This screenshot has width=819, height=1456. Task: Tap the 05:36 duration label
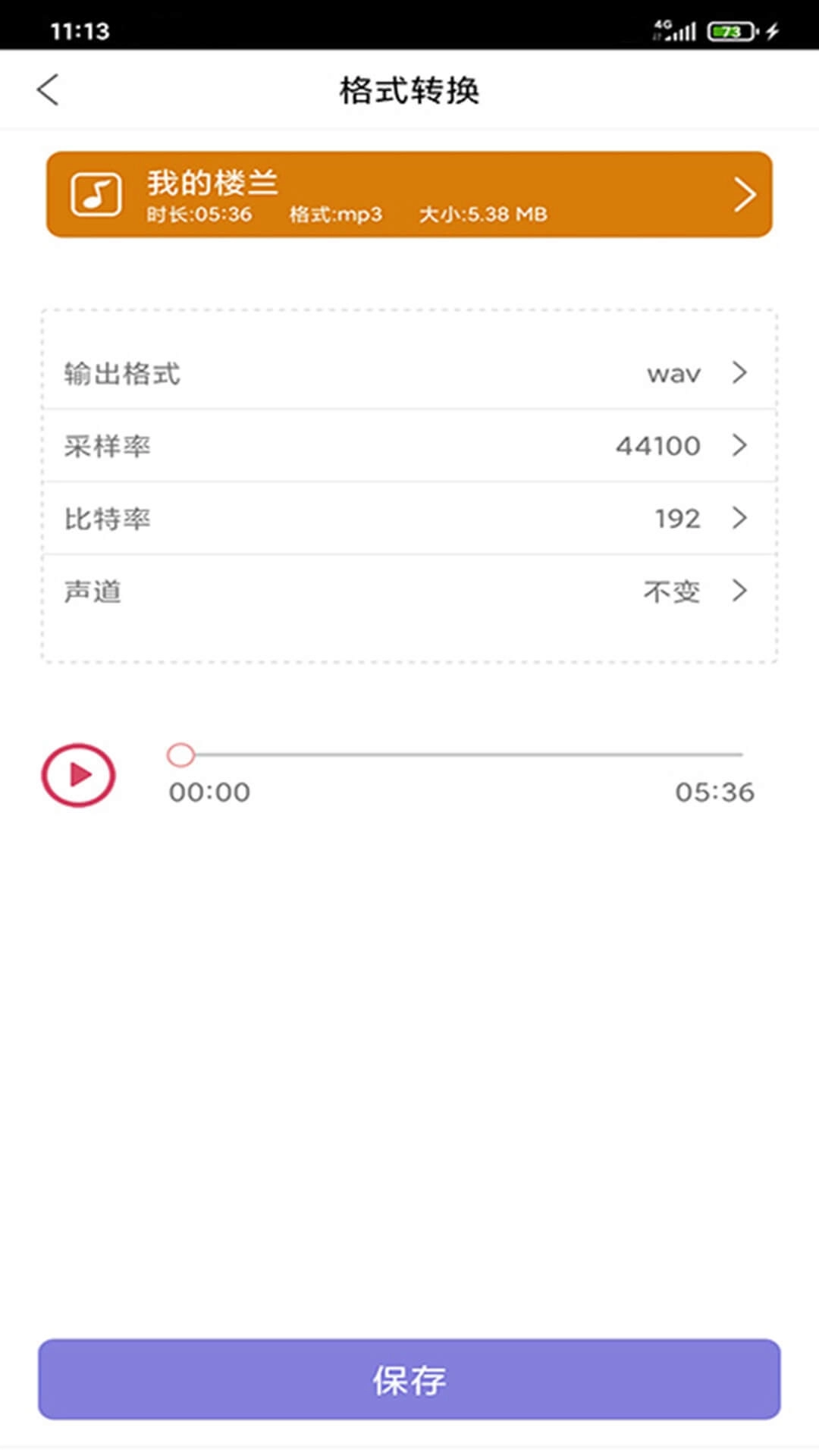pyautogui.click(x=715, y=791)
